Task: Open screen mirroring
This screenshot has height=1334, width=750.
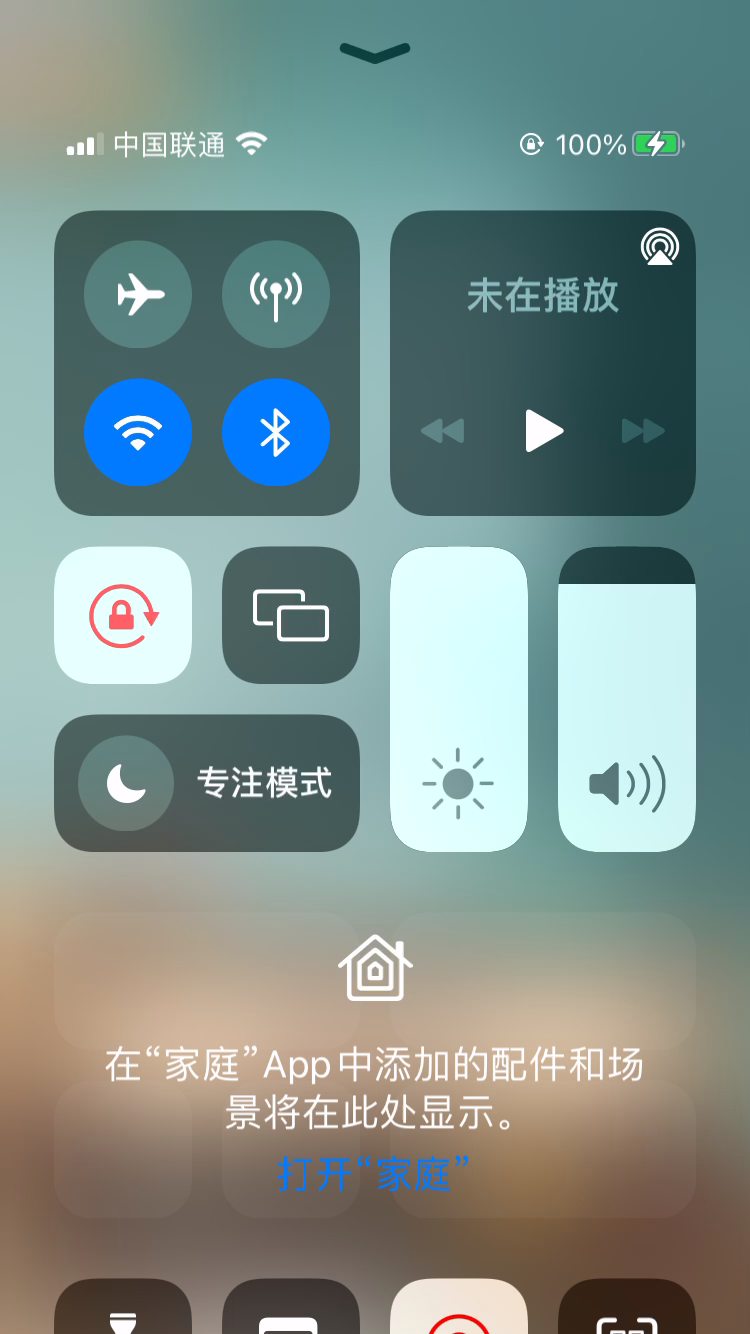Action: point(291,615)
